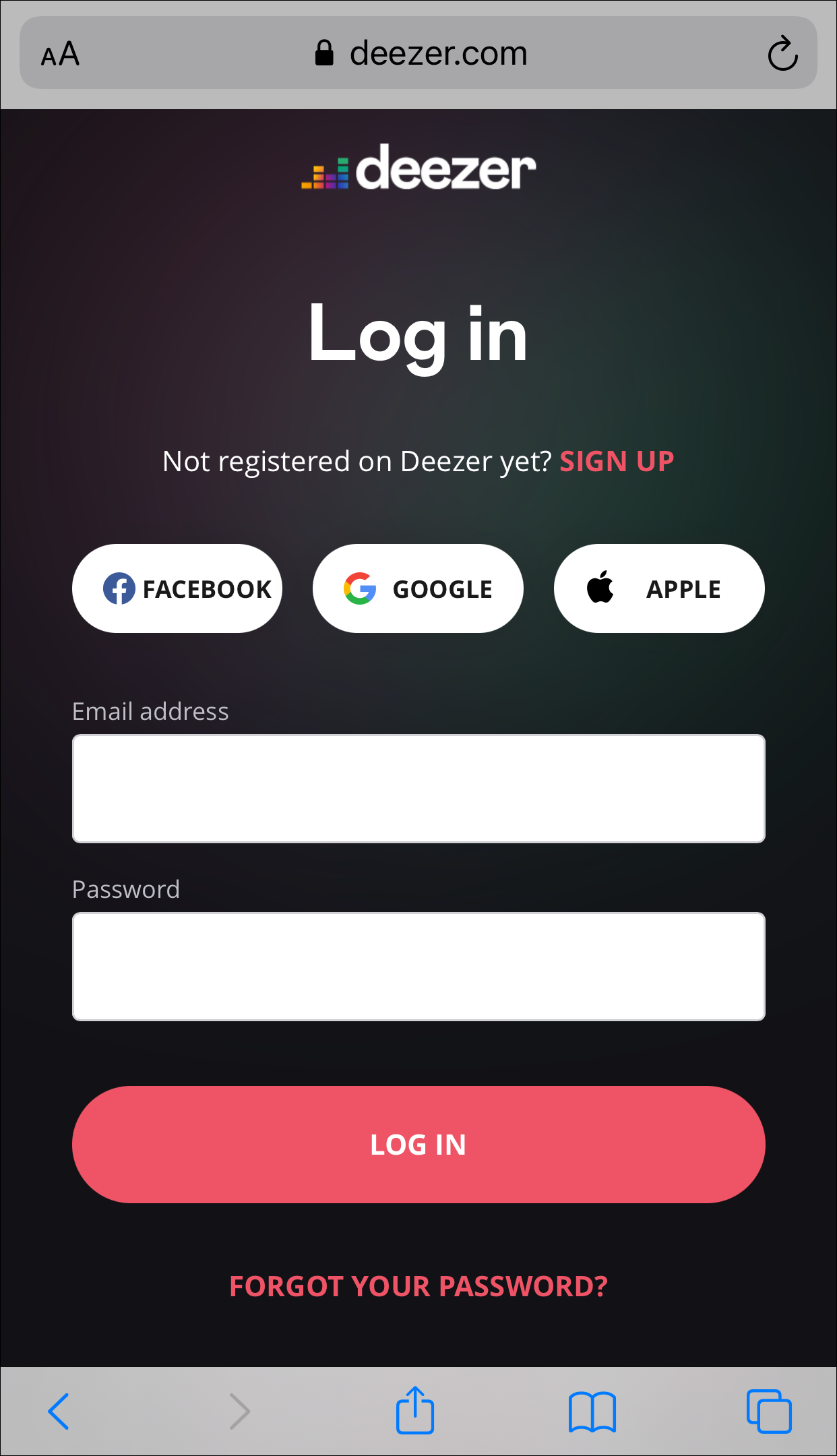Select the Password input field
Screen dimensions: 837x1456
(x=418, y=967)
